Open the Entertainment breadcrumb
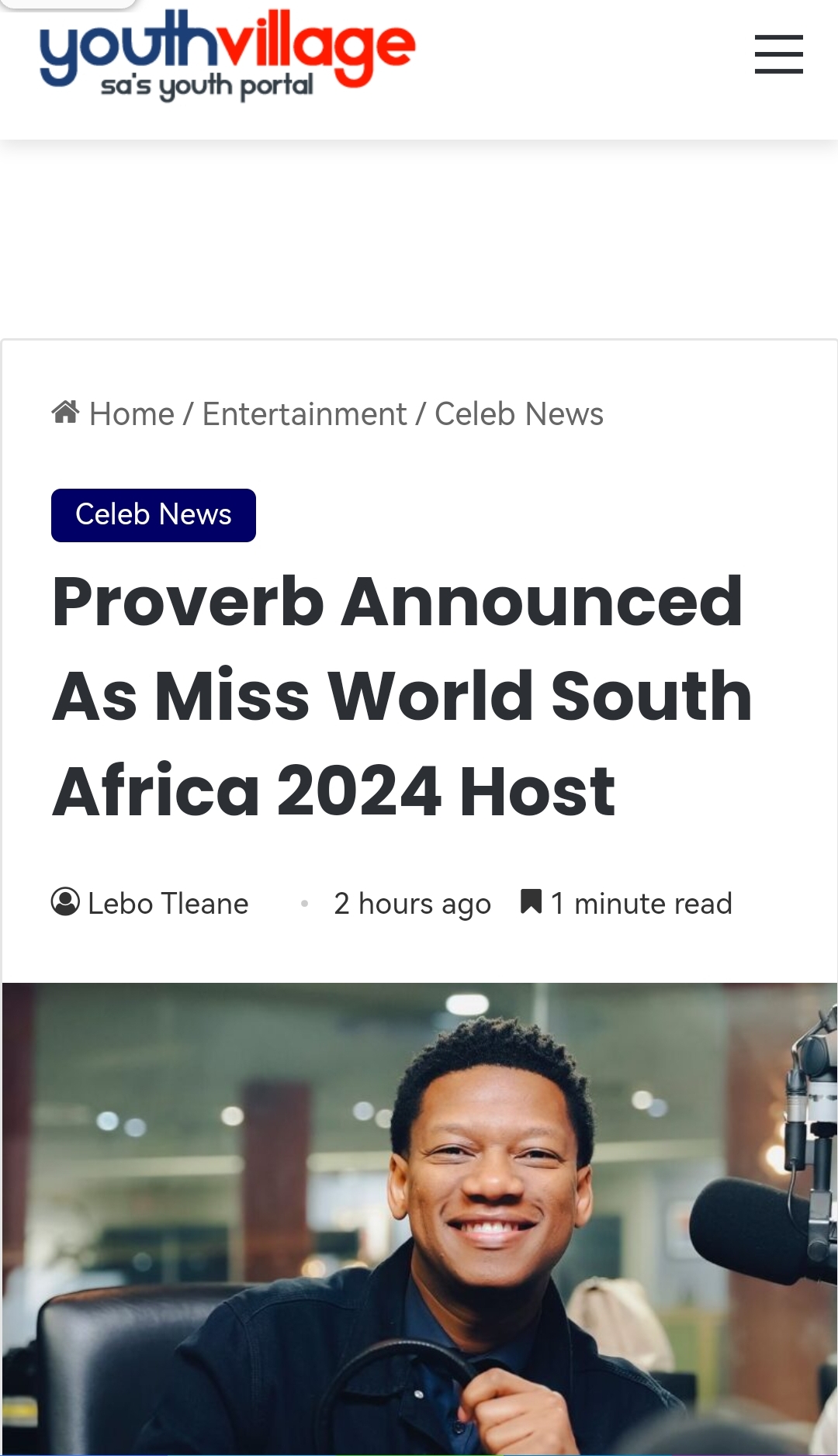This screenshot has height=1456, width=838. tap(304, 414)
